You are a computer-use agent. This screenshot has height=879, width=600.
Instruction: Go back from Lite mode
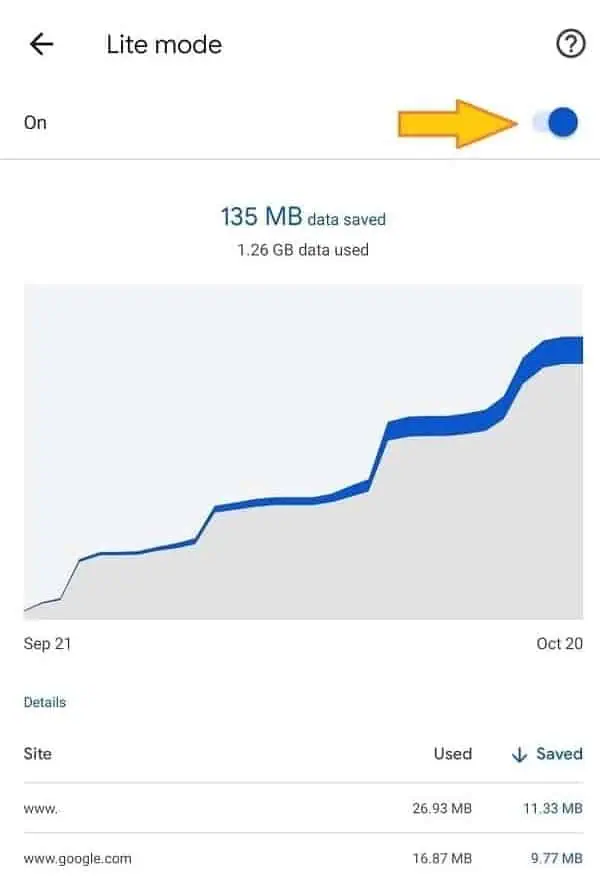point(41,45)
